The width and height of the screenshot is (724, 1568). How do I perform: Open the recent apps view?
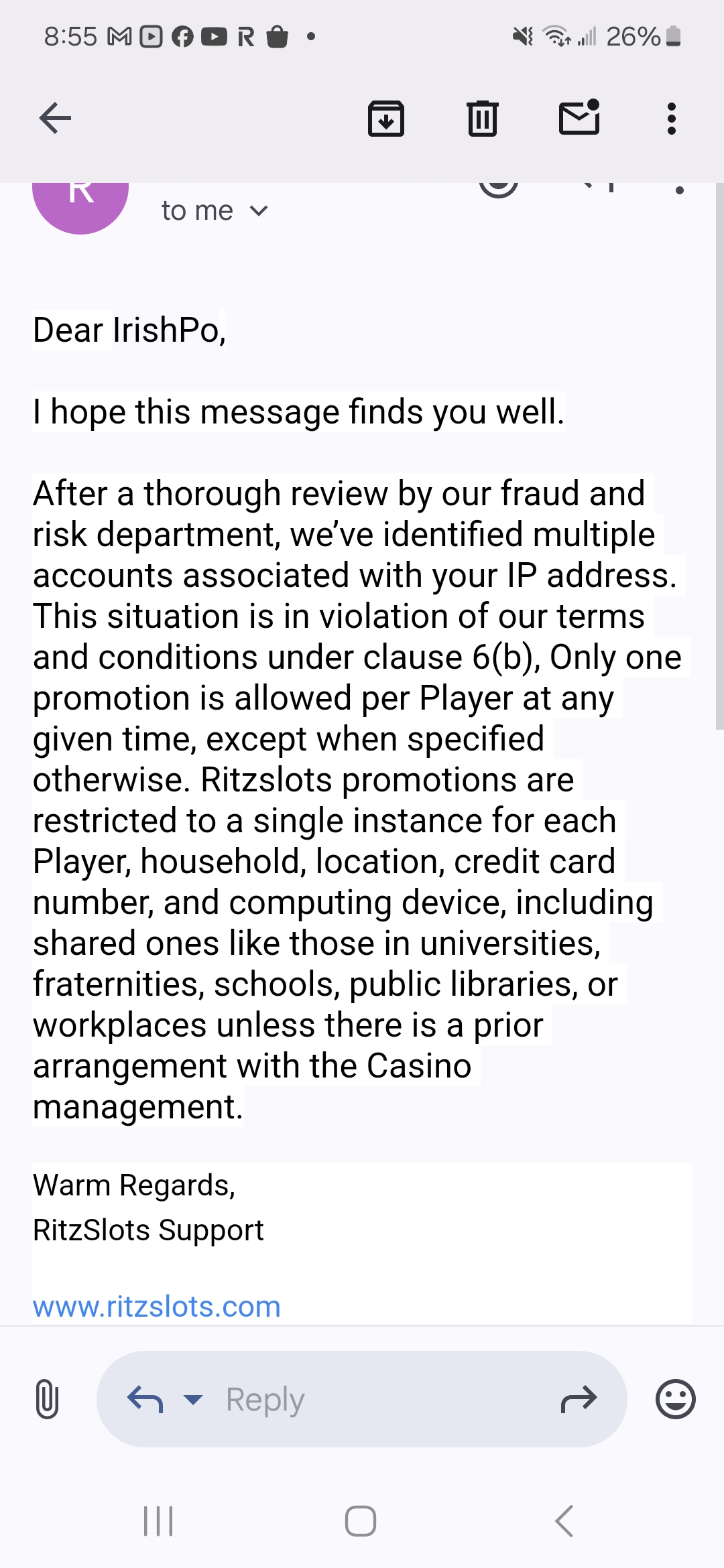click(159, 1521)
